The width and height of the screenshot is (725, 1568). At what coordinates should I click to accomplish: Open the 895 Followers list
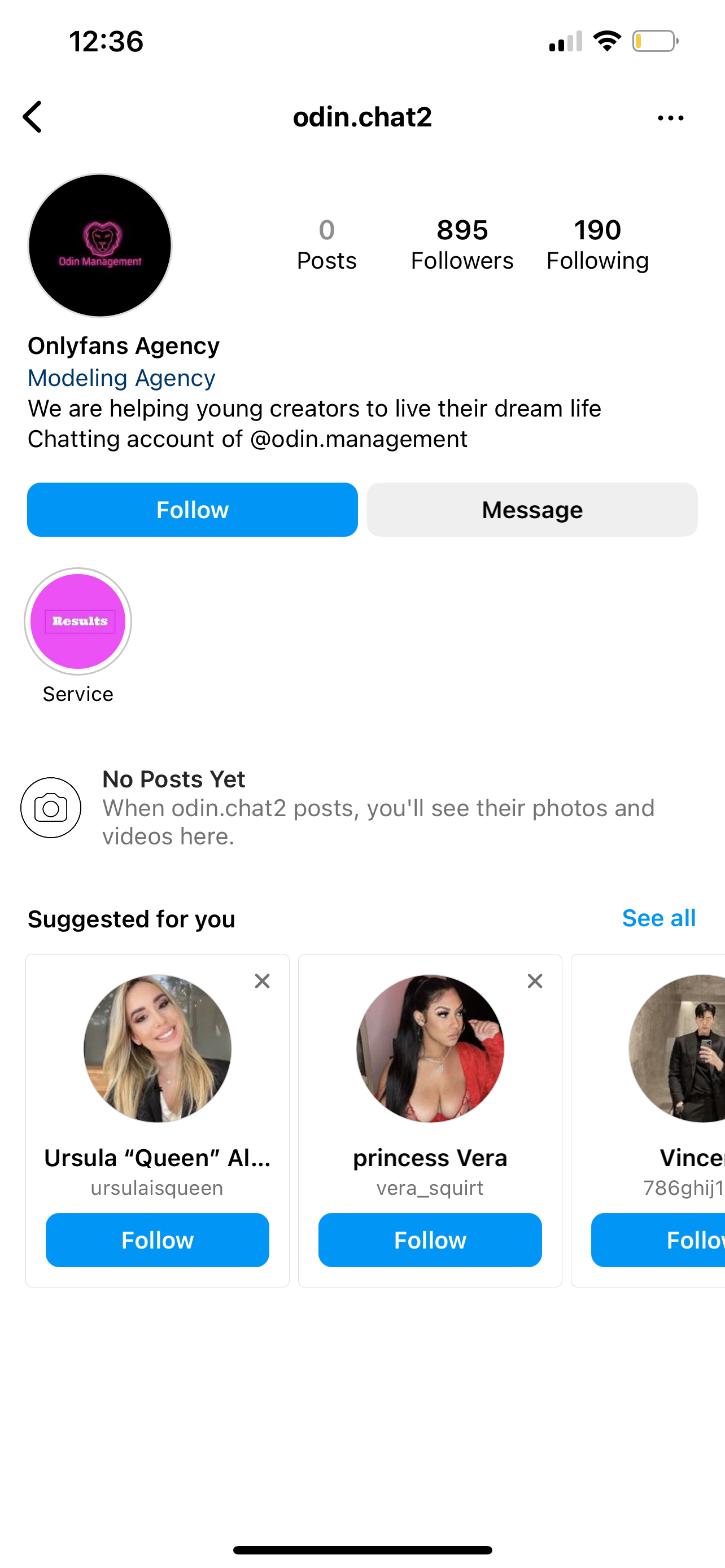coord(462,245)
